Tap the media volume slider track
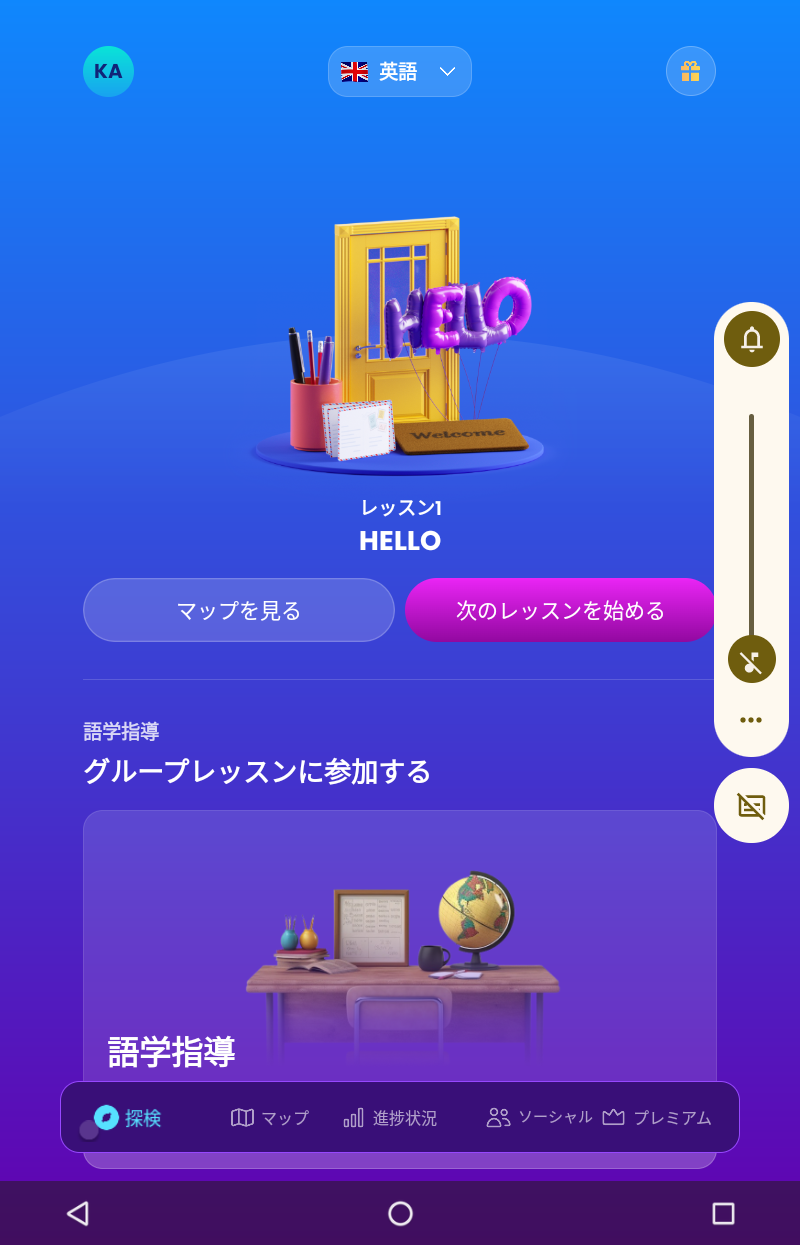 [x=751, y=520]
